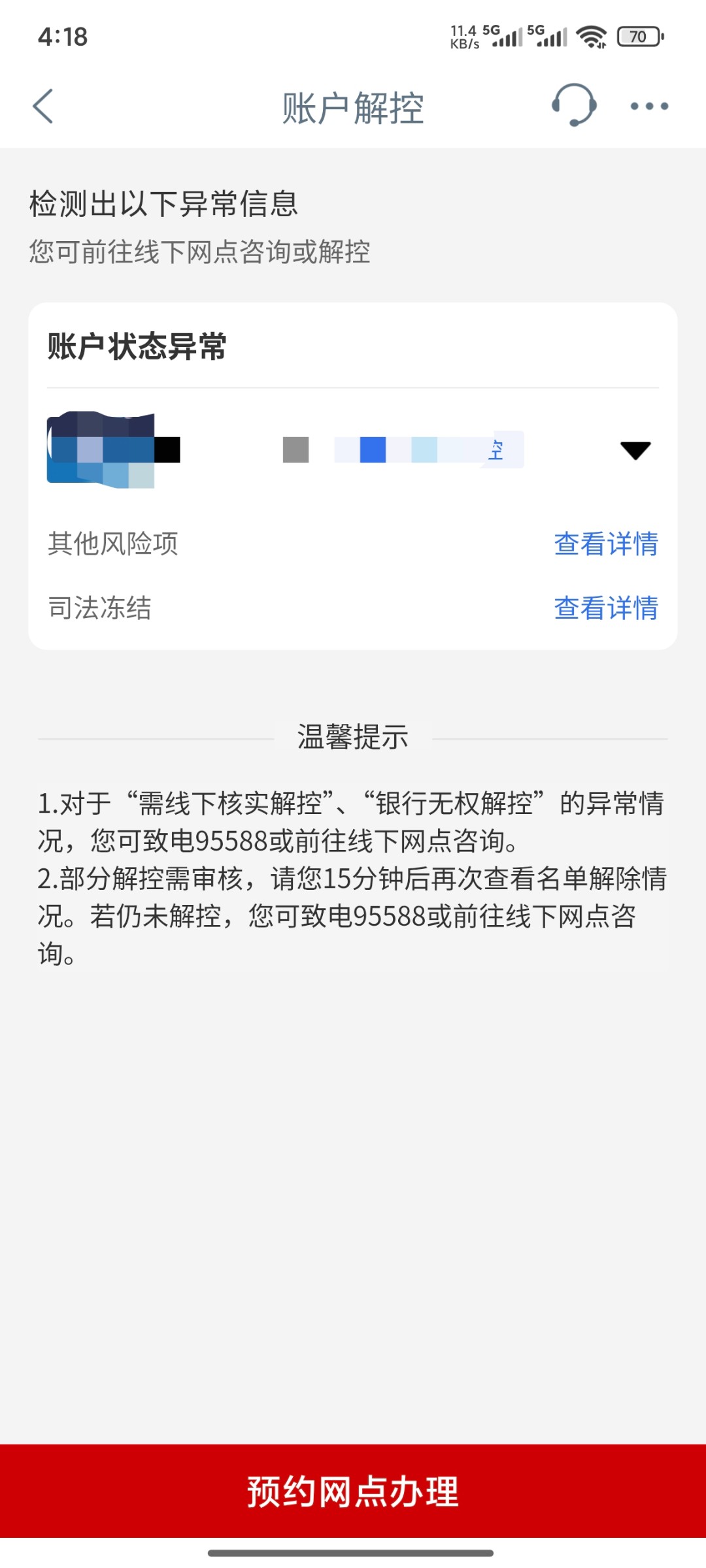This screenshot has width=706, height=1568.
Task: Expand the account selector dropdown arrow
Action: 635,450
